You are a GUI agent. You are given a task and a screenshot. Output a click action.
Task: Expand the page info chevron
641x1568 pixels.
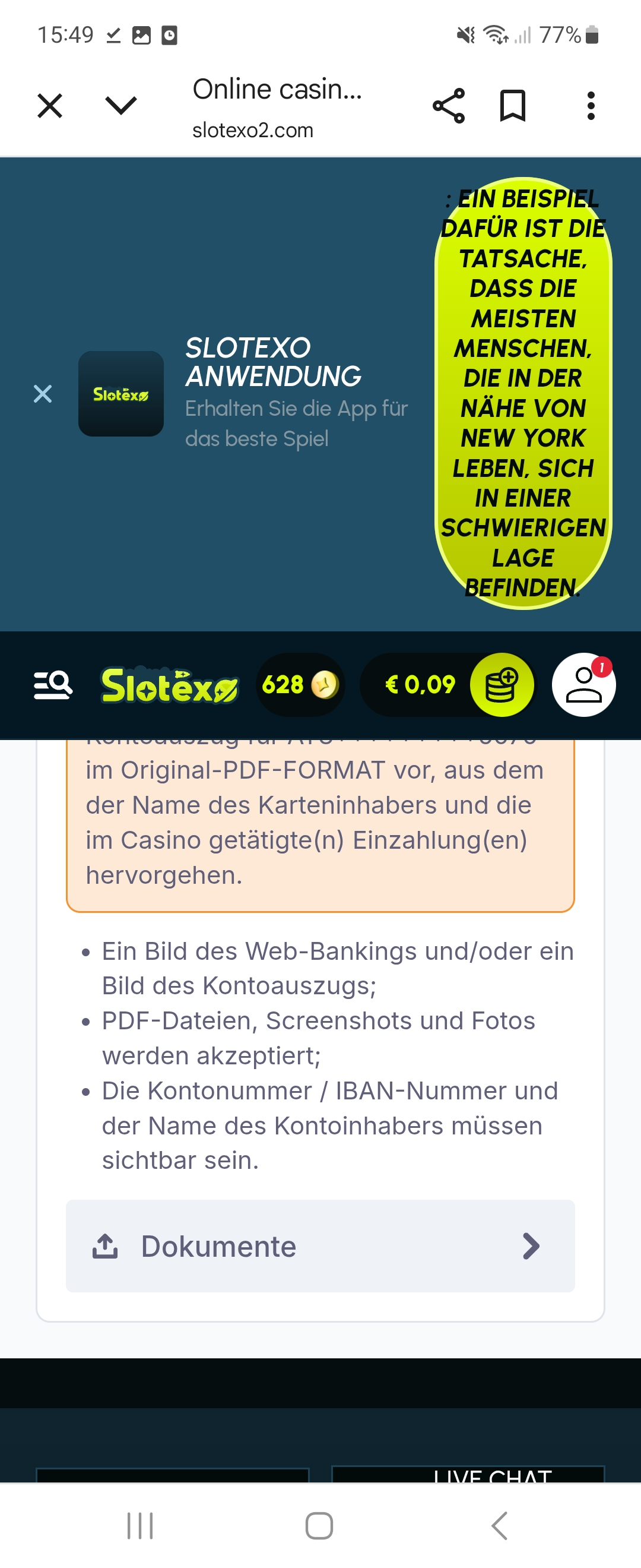[121, 106]
